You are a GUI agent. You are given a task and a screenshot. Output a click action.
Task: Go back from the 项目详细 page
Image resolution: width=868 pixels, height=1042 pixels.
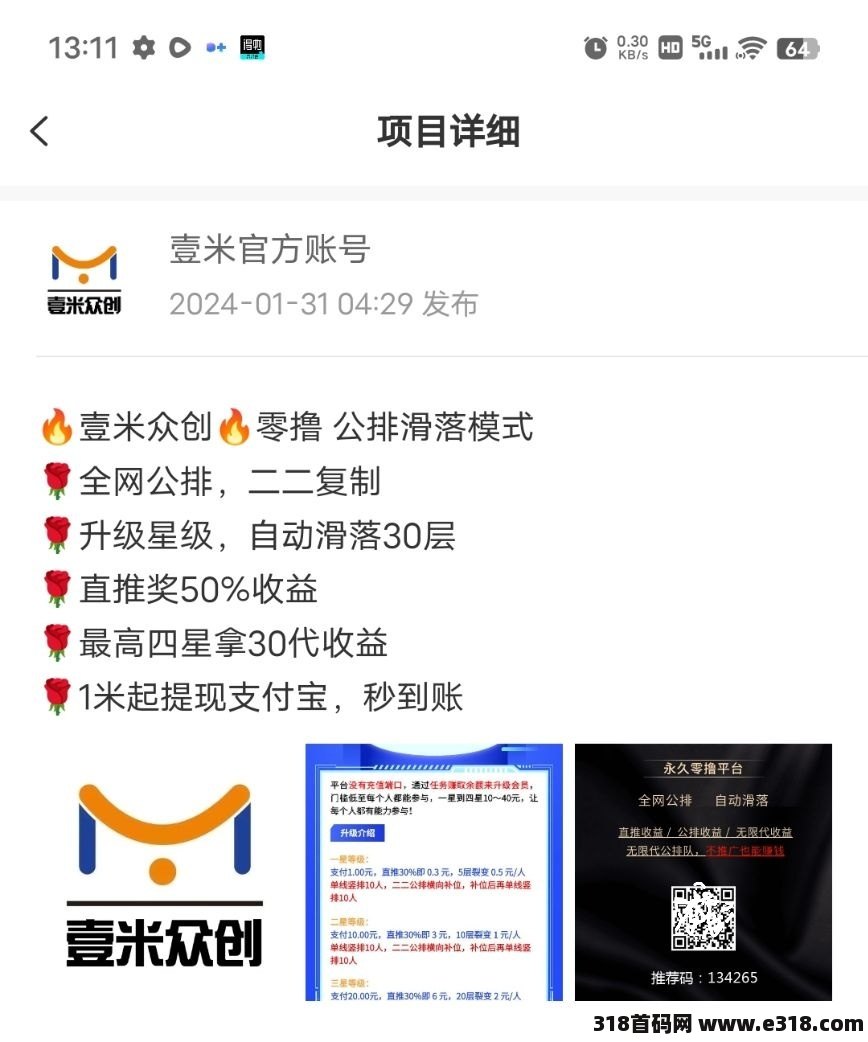[40, 131]
